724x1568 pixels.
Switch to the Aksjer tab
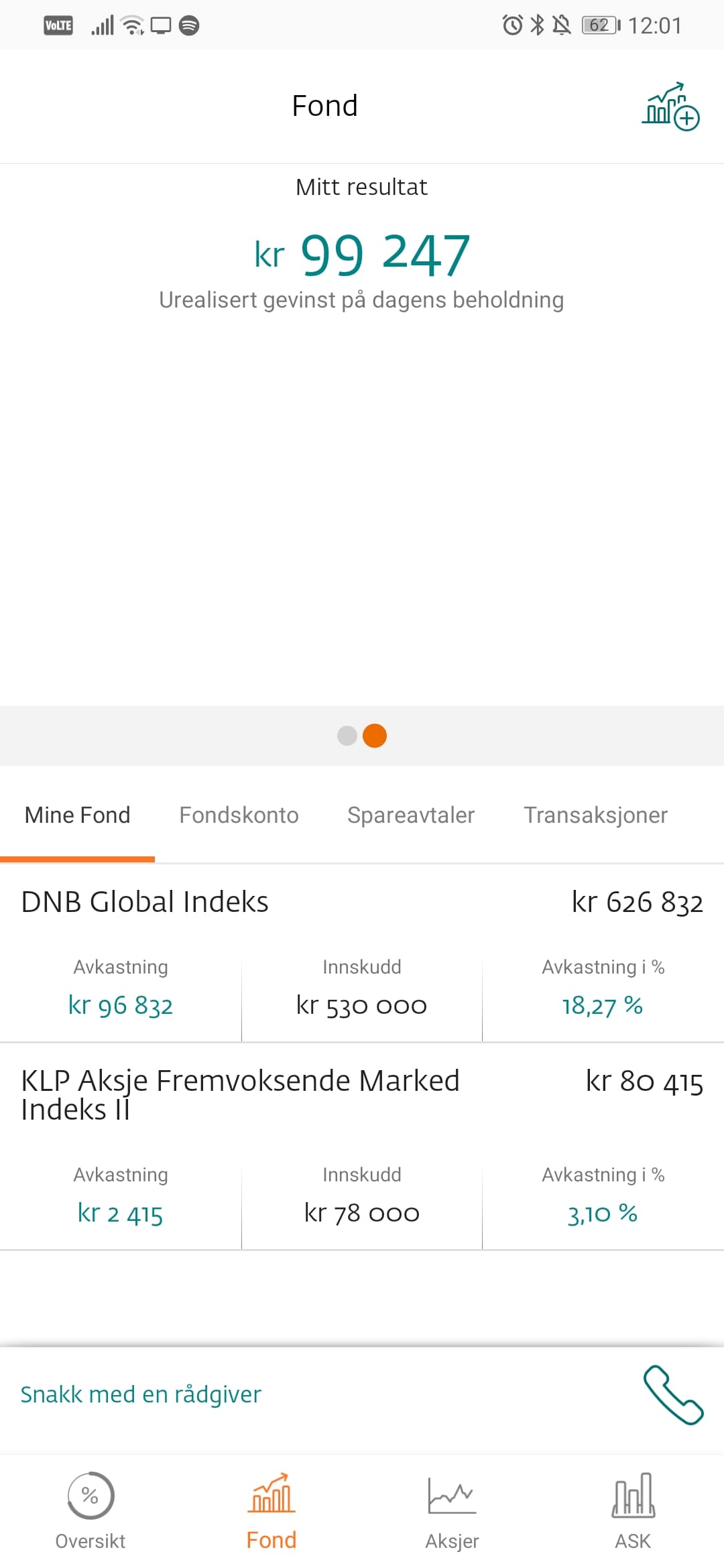pos(452,1511)
